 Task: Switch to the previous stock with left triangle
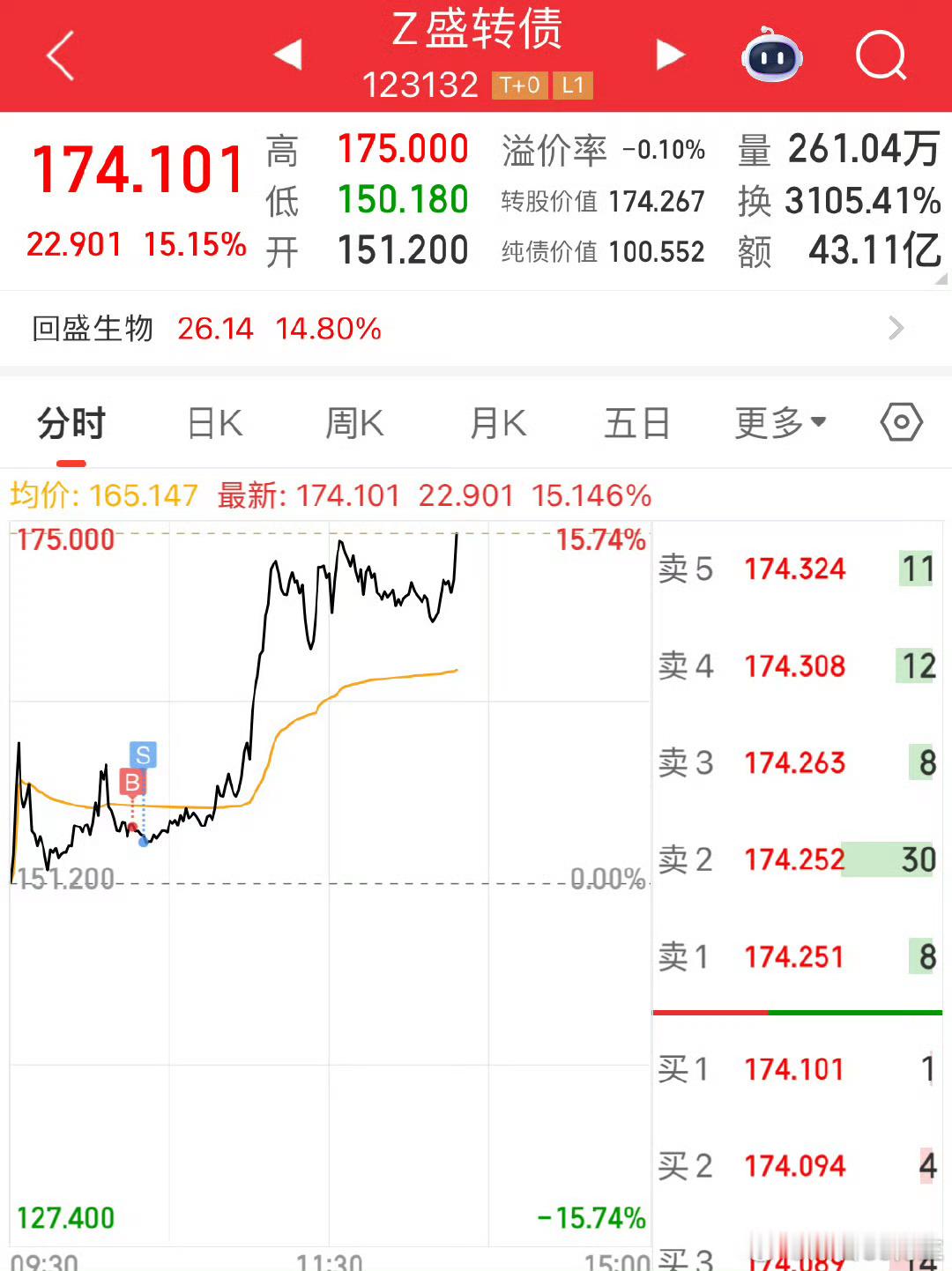click(x=288, y=55)
